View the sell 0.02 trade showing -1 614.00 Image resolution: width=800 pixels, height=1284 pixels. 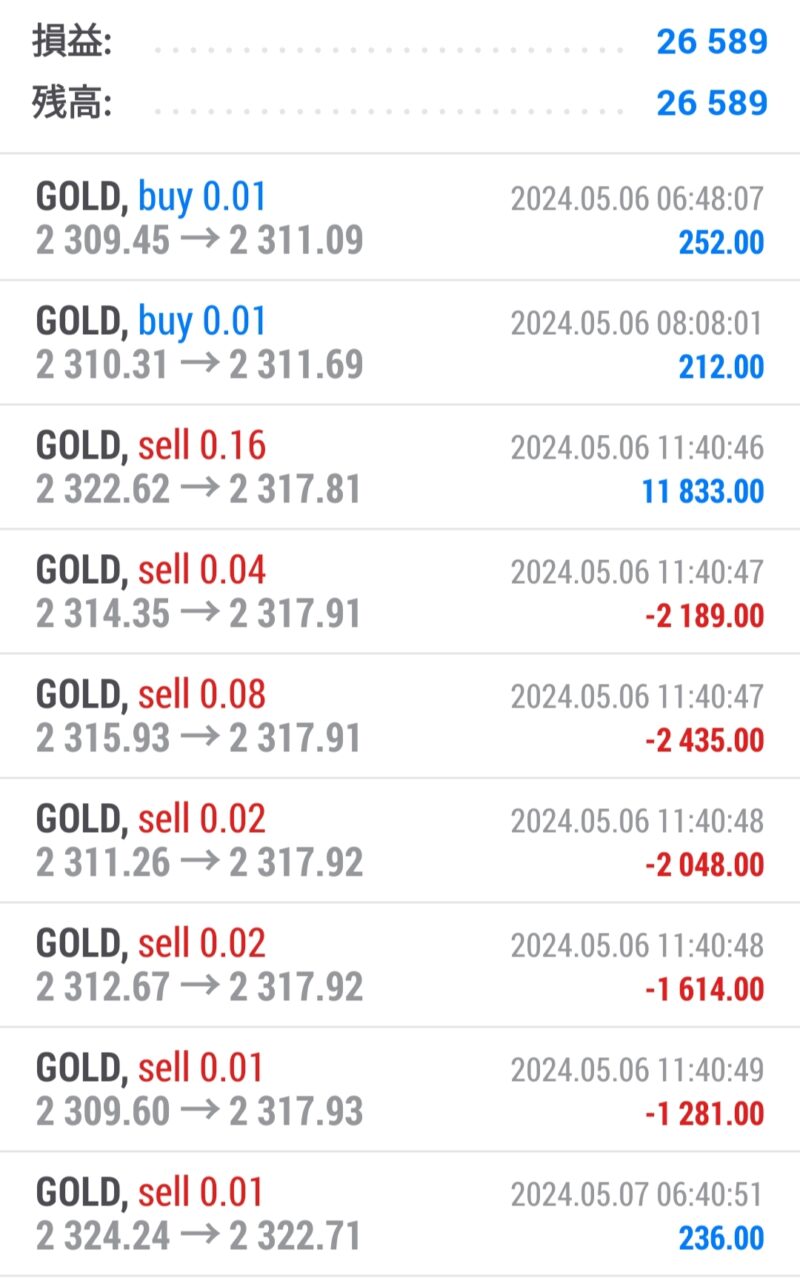[x=400, y=965]
